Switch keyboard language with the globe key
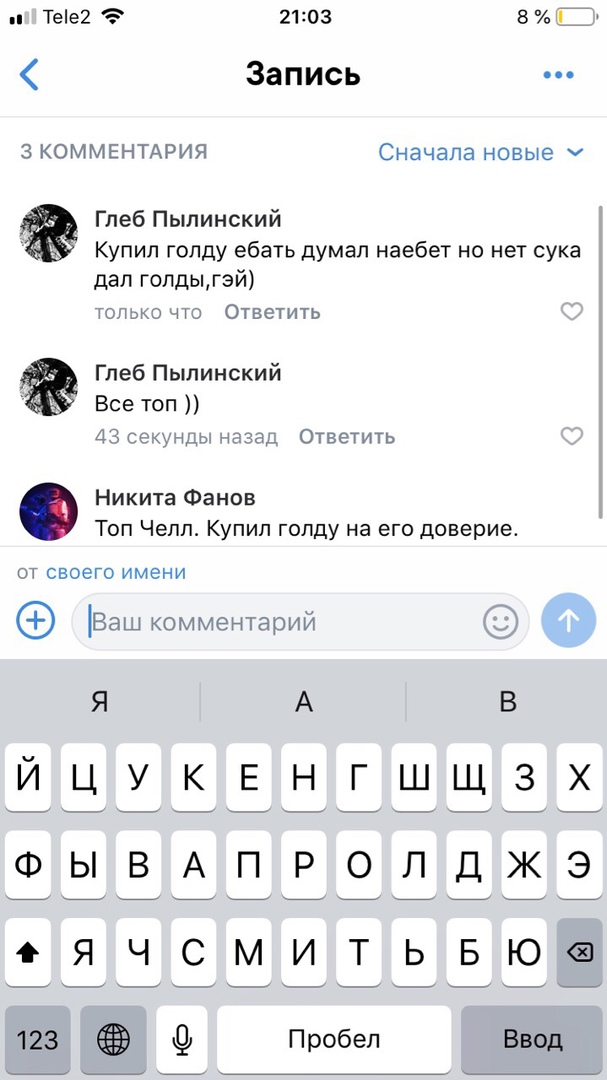This screenshot has height=1080, width=607. tap(113, 1040)
